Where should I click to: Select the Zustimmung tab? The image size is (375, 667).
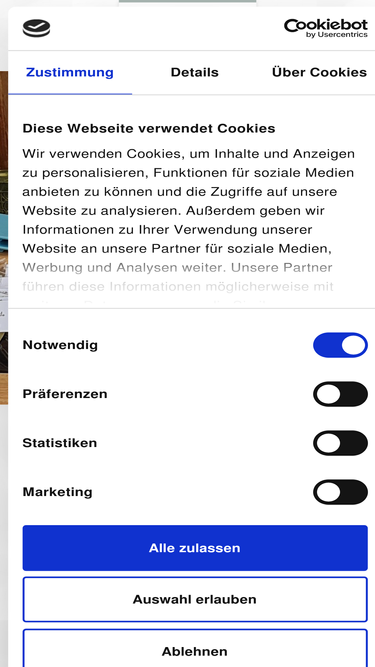pyautogui.click(x=70, y=73)
